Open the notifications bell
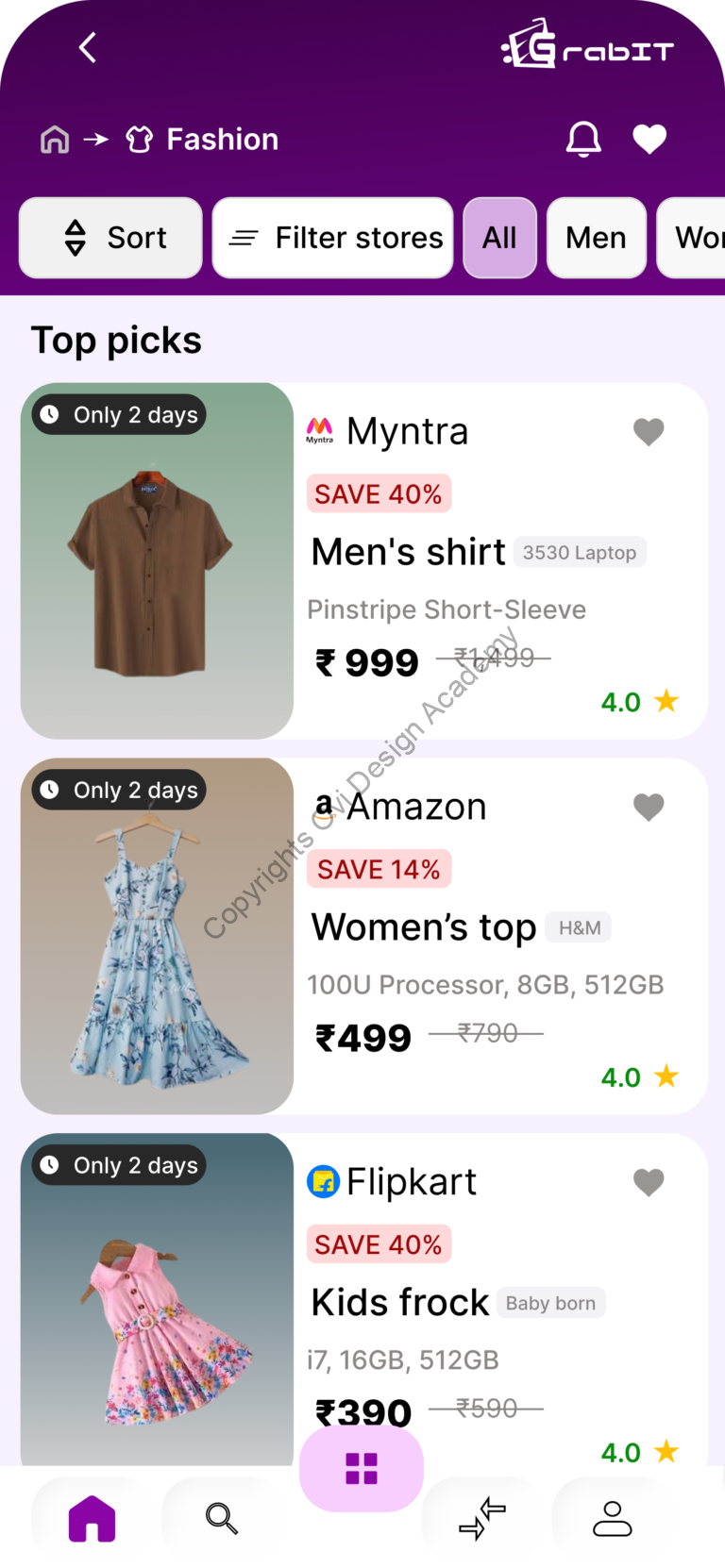Screen dimensions: 725x1568 tap(582, 140)
